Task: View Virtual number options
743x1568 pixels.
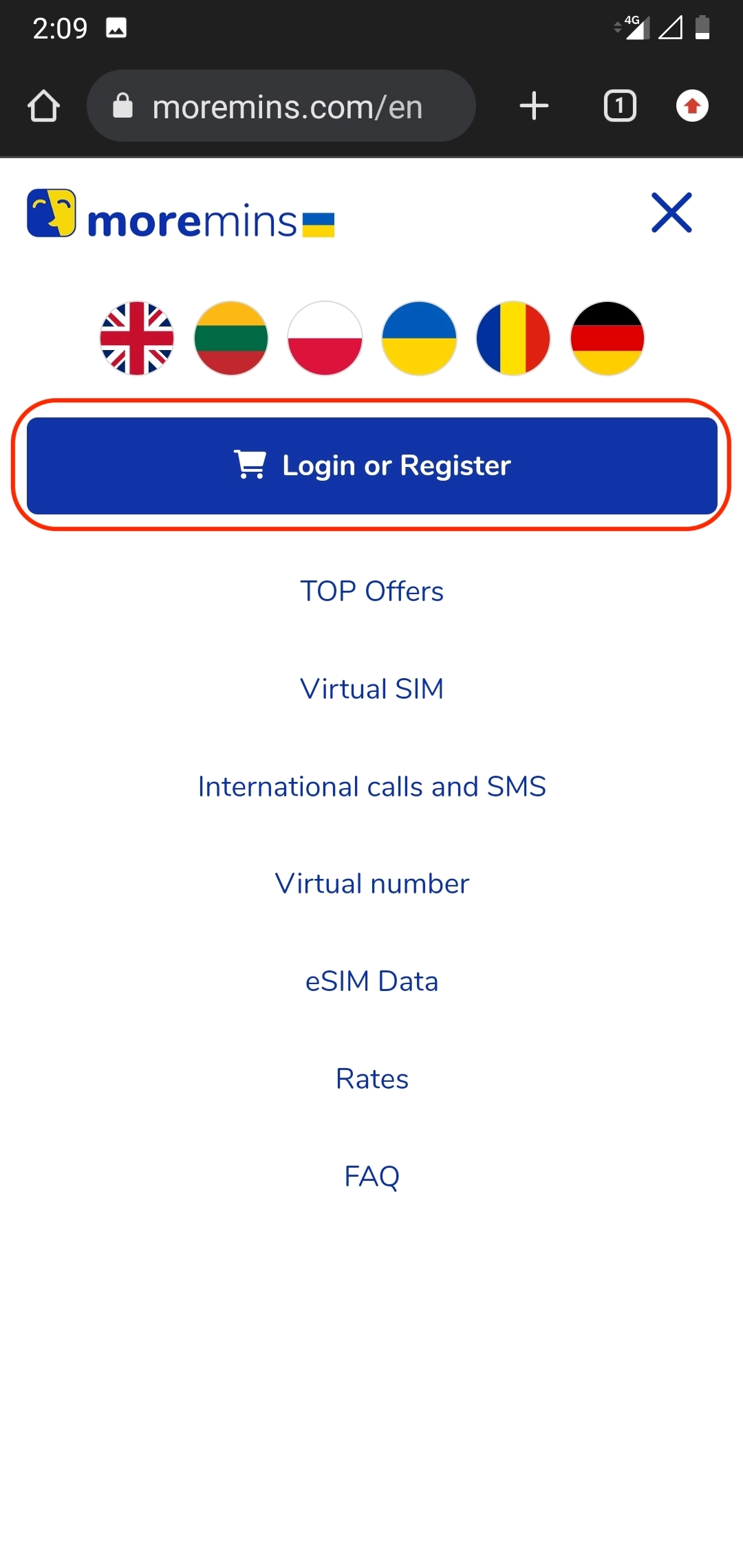Action: pyautogui.click(x=371, y=884)
